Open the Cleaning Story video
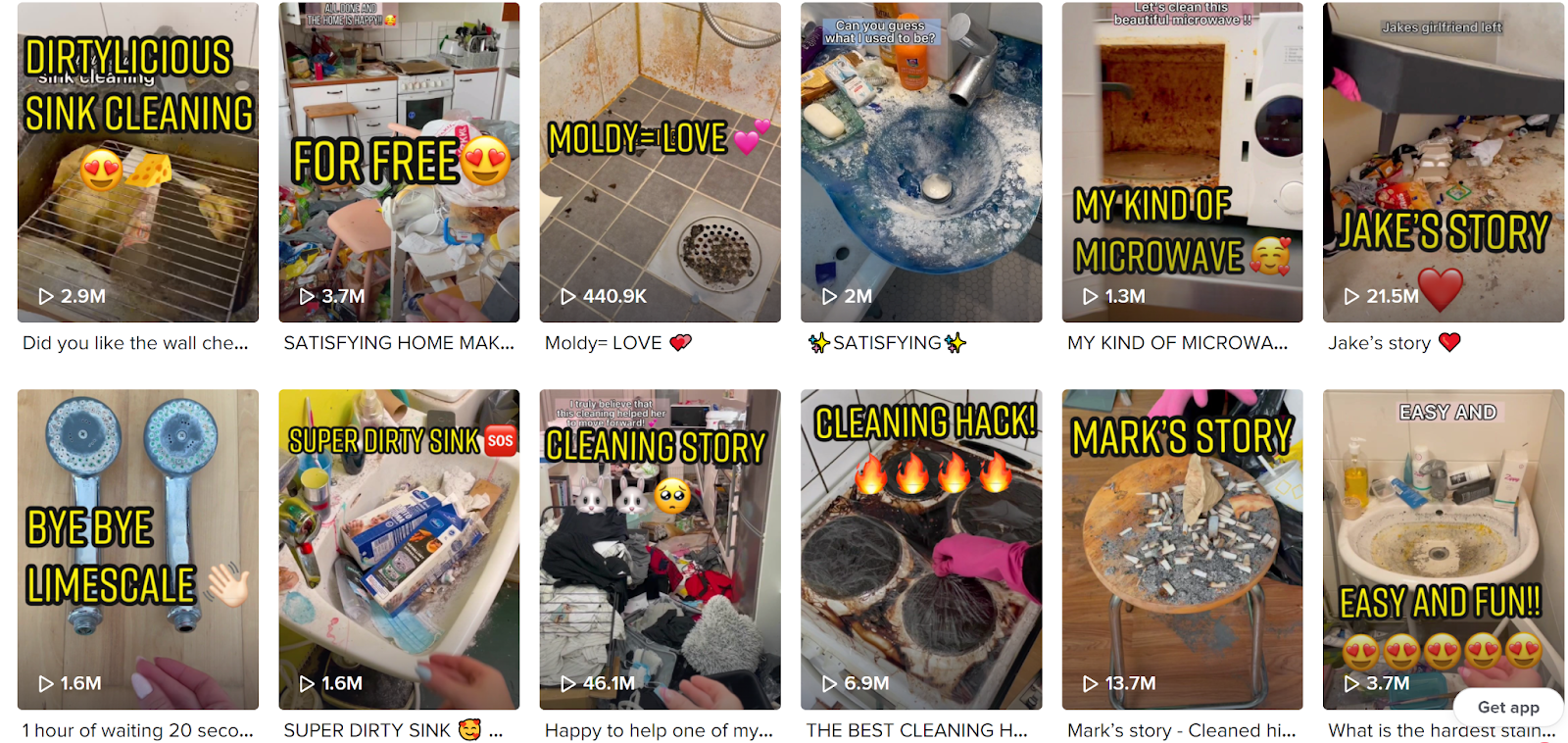The height and width of the screenshot is (743, 1568). (660, 549)
